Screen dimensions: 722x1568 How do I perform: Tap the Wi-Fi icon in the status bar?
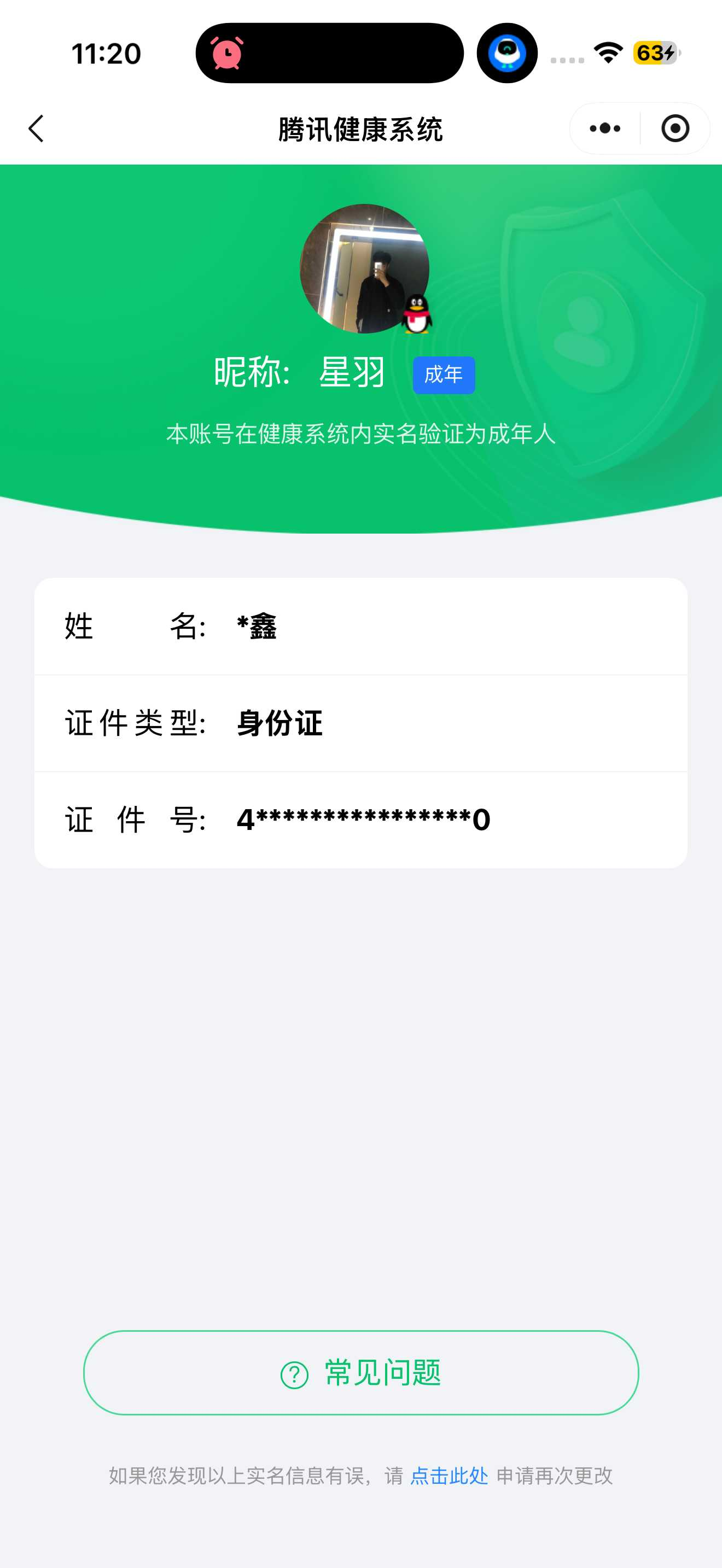tap(608, 54)
